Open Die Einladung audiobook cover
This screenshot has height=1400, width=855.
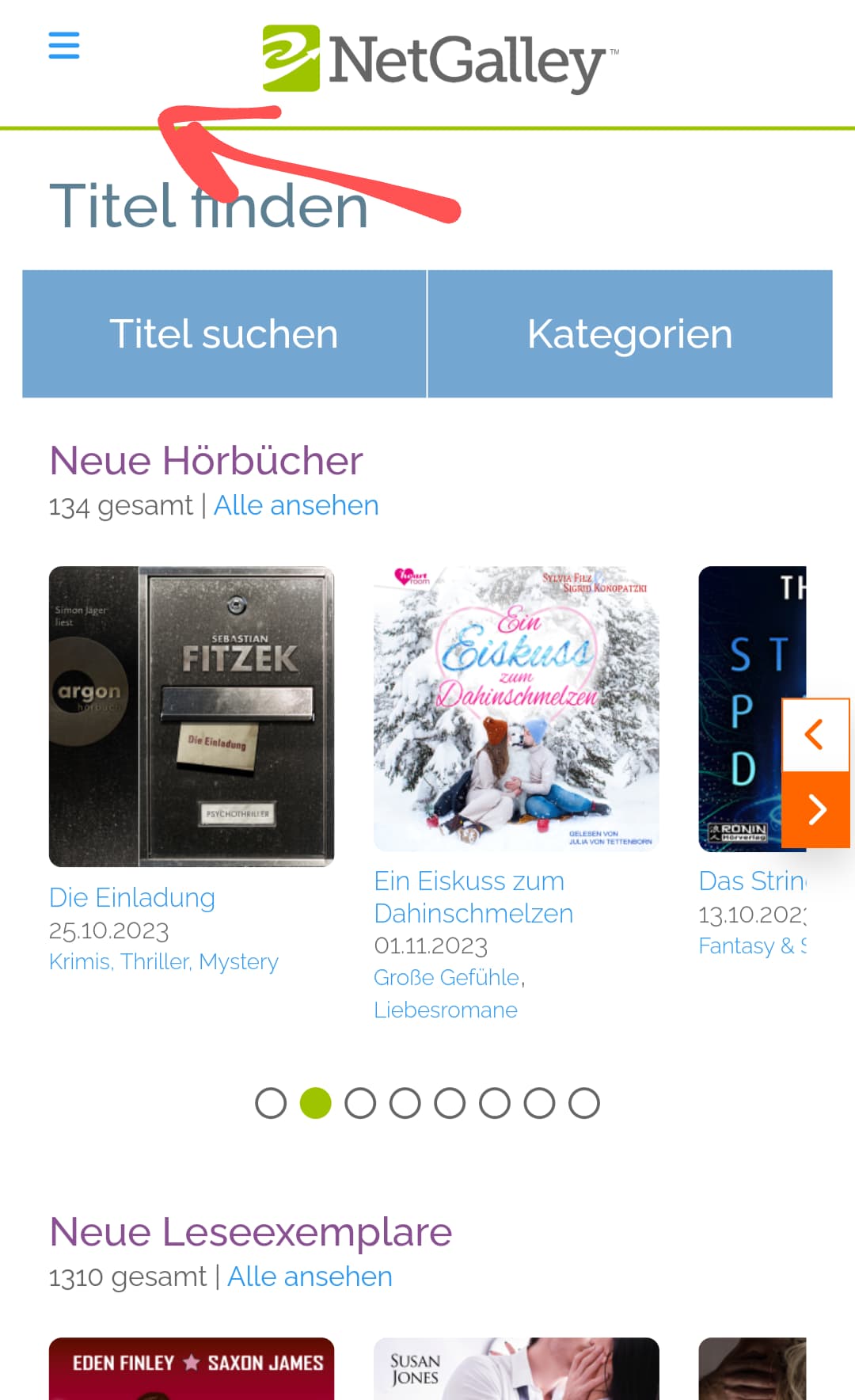click(x=192, y=716)
